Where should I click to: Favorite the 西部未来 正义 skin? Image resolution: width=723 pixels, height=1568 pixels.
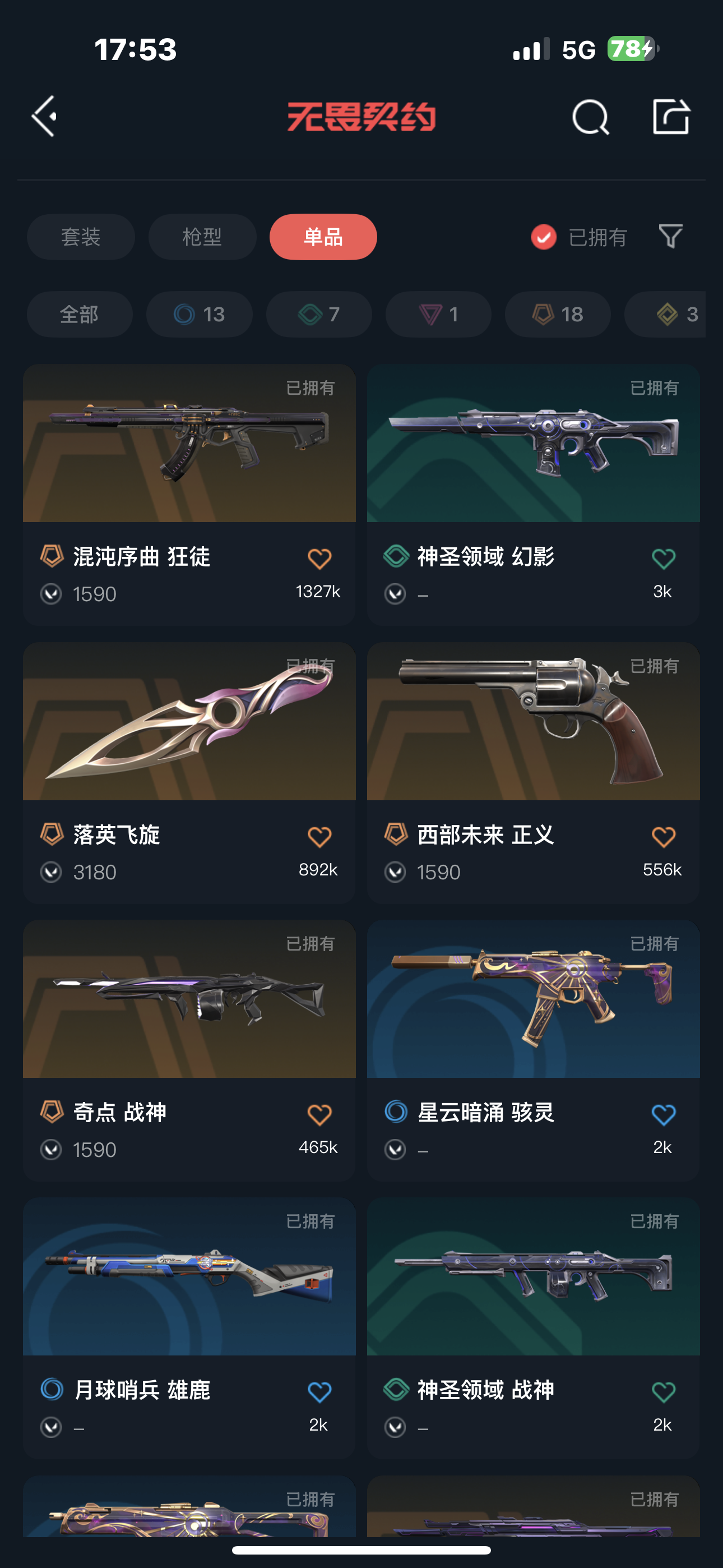click(662, 837)
